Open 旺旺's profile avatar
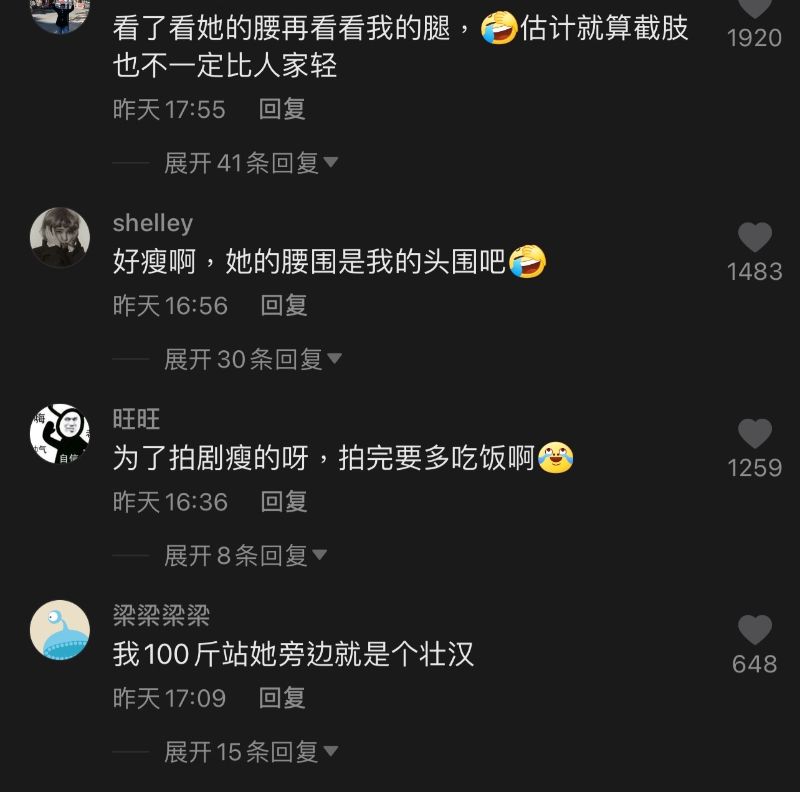The image size is (800, 792). 60,433
